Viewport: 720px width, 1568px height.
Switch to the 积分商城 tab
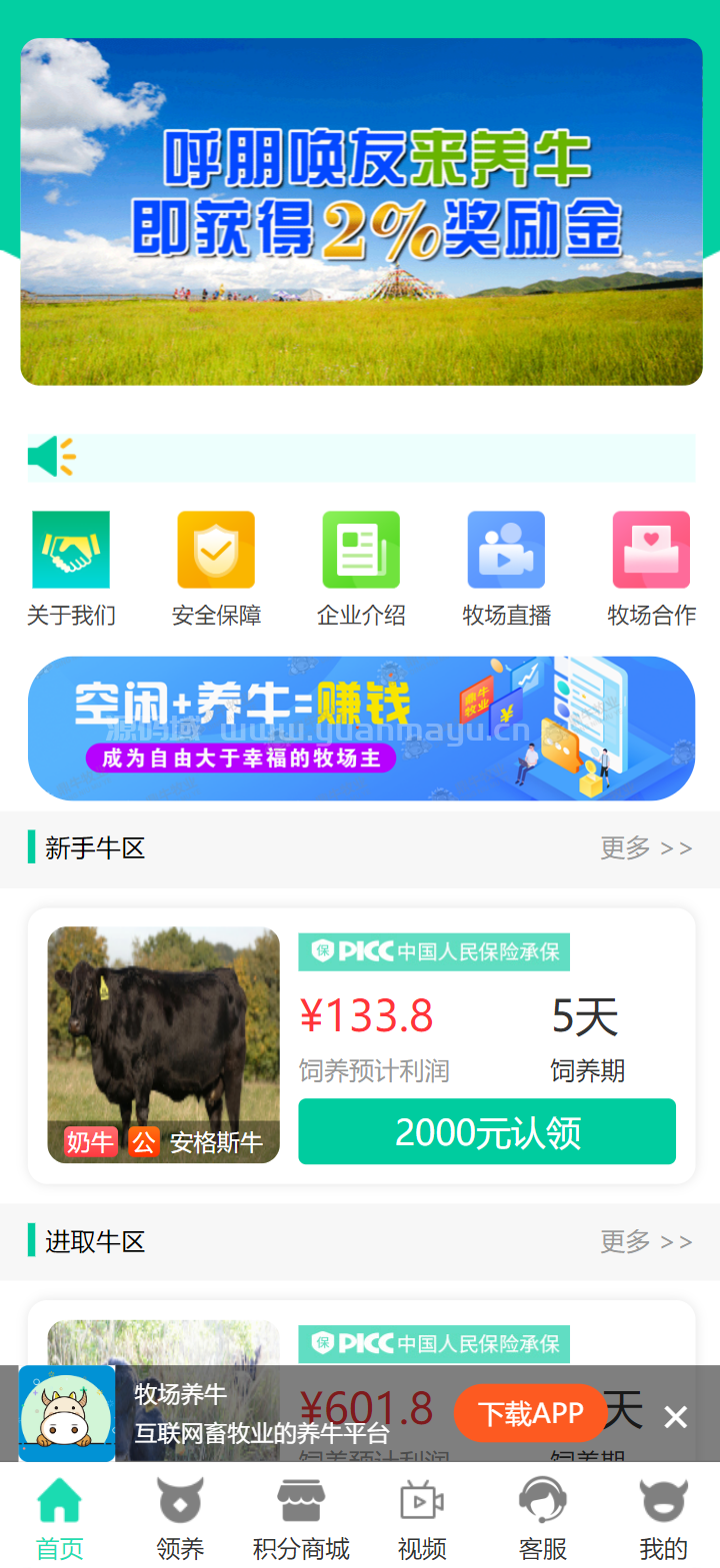(301, 1519)
